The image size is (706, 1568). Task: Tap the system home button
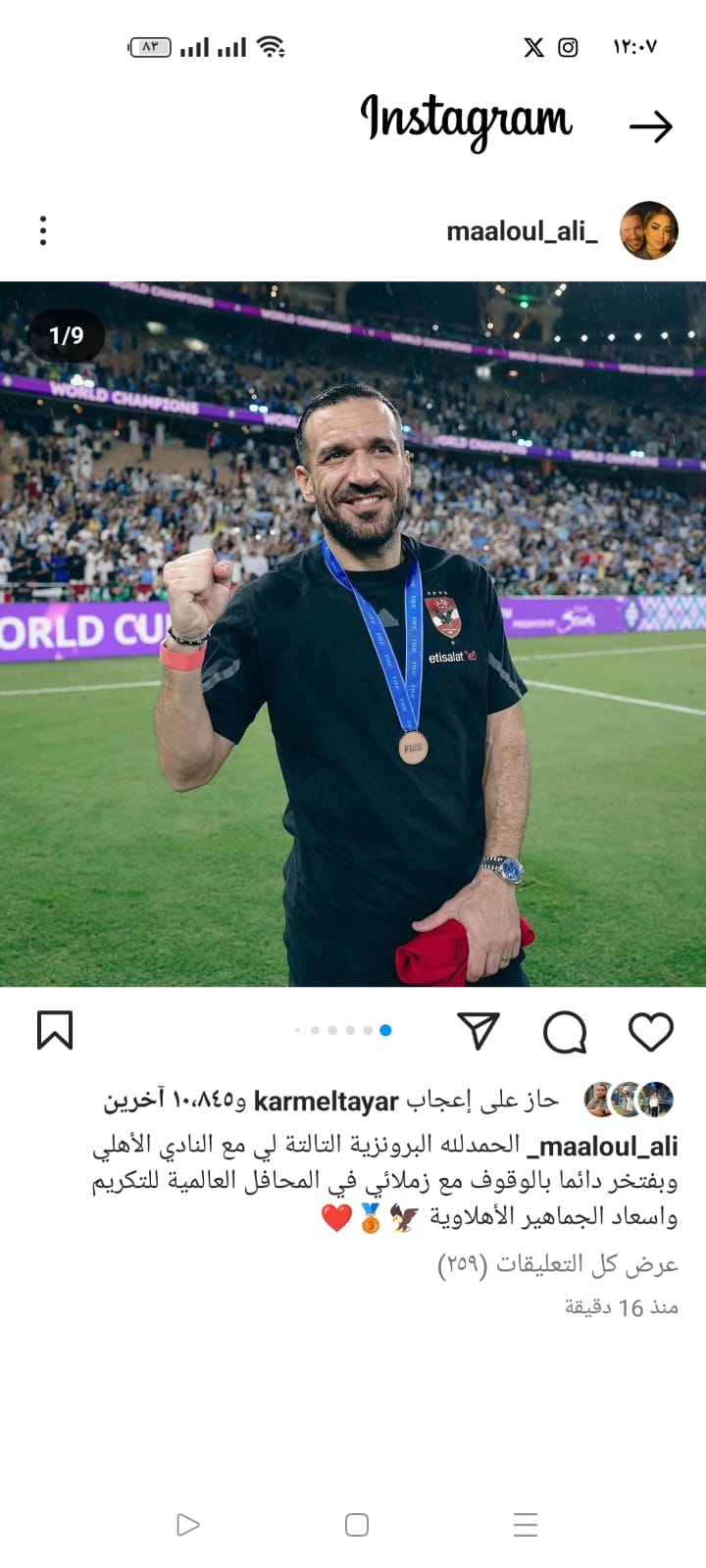(x=357, y=1525)
